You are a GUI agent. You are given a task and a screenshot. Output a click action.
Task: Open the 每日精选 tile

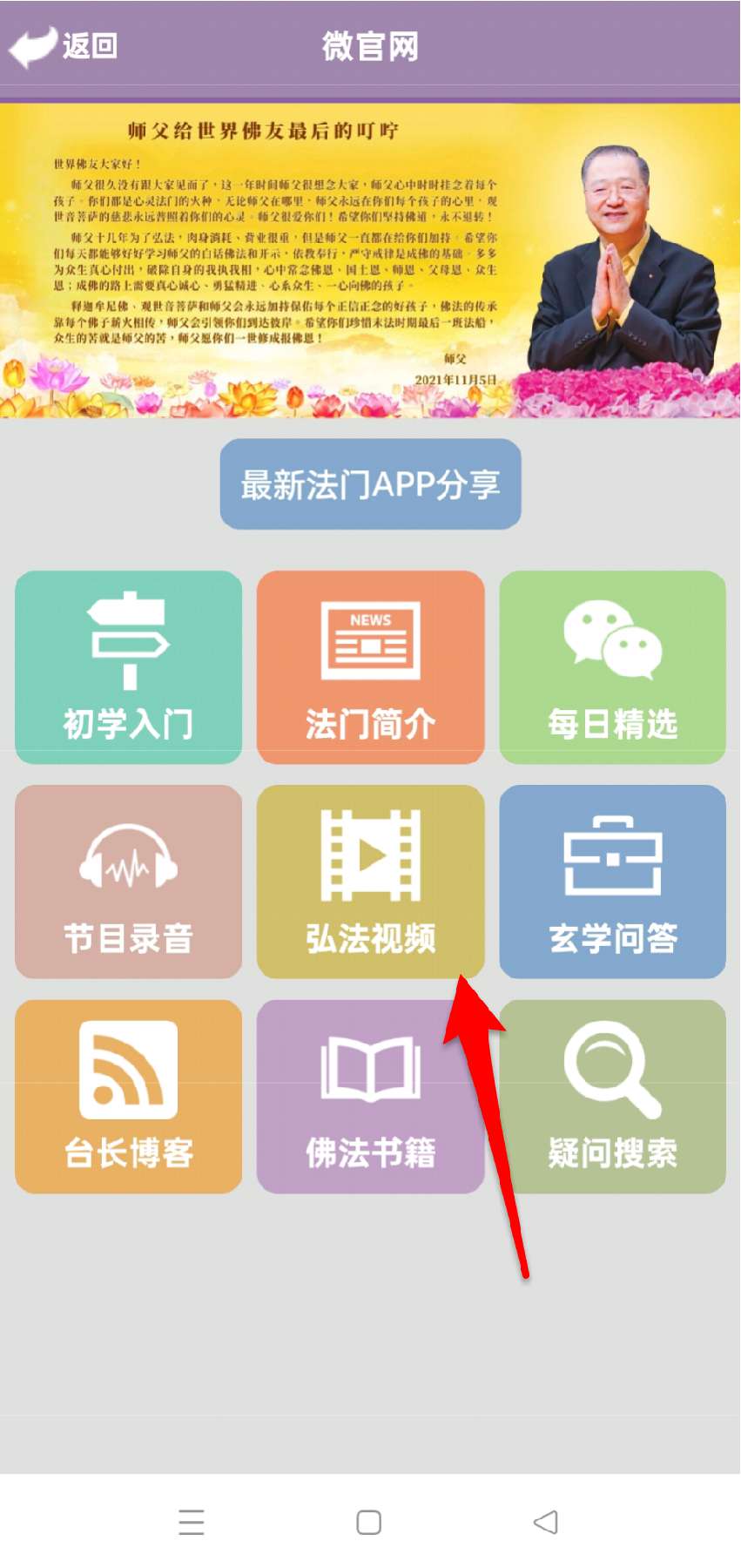612,667
